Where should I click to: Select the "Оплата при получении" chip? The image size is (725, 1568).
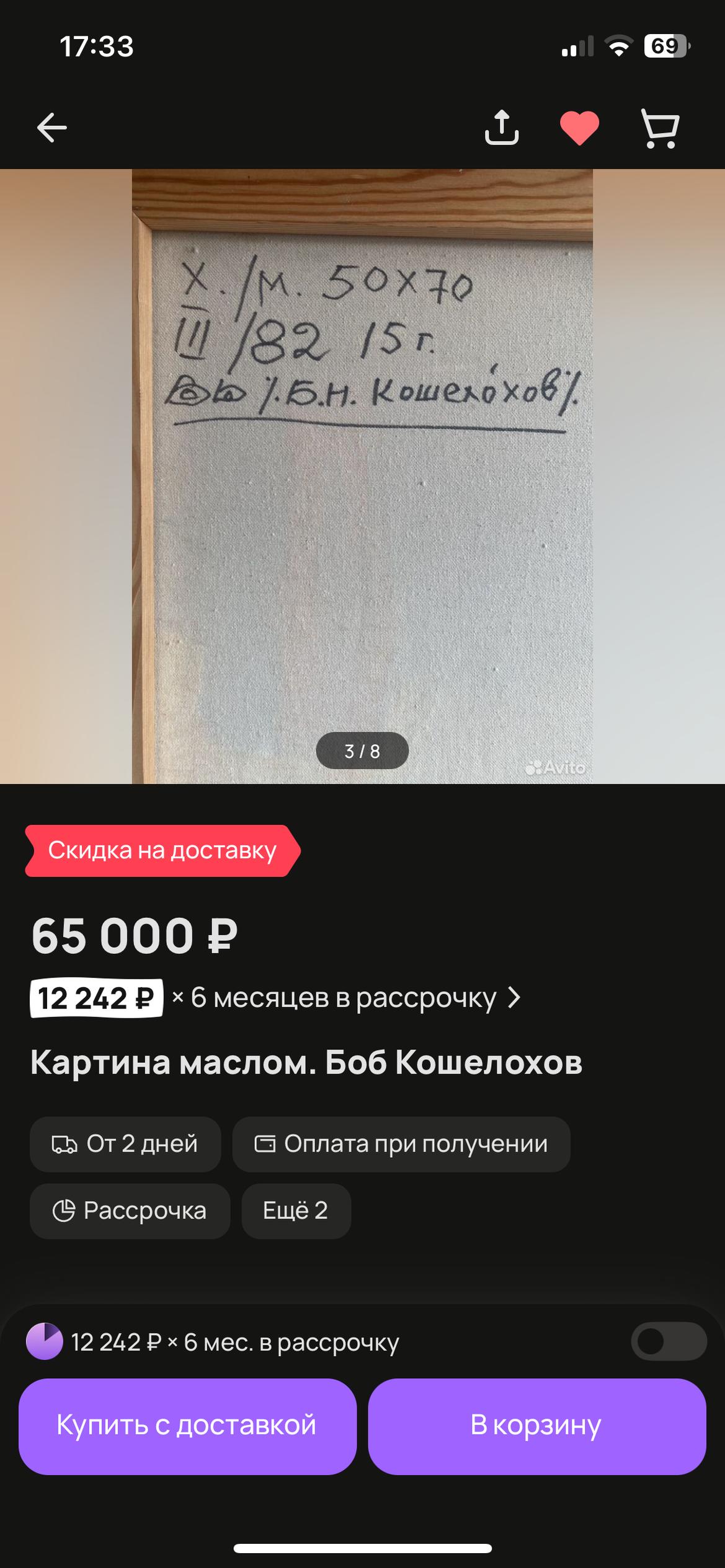coord(401,1144)
